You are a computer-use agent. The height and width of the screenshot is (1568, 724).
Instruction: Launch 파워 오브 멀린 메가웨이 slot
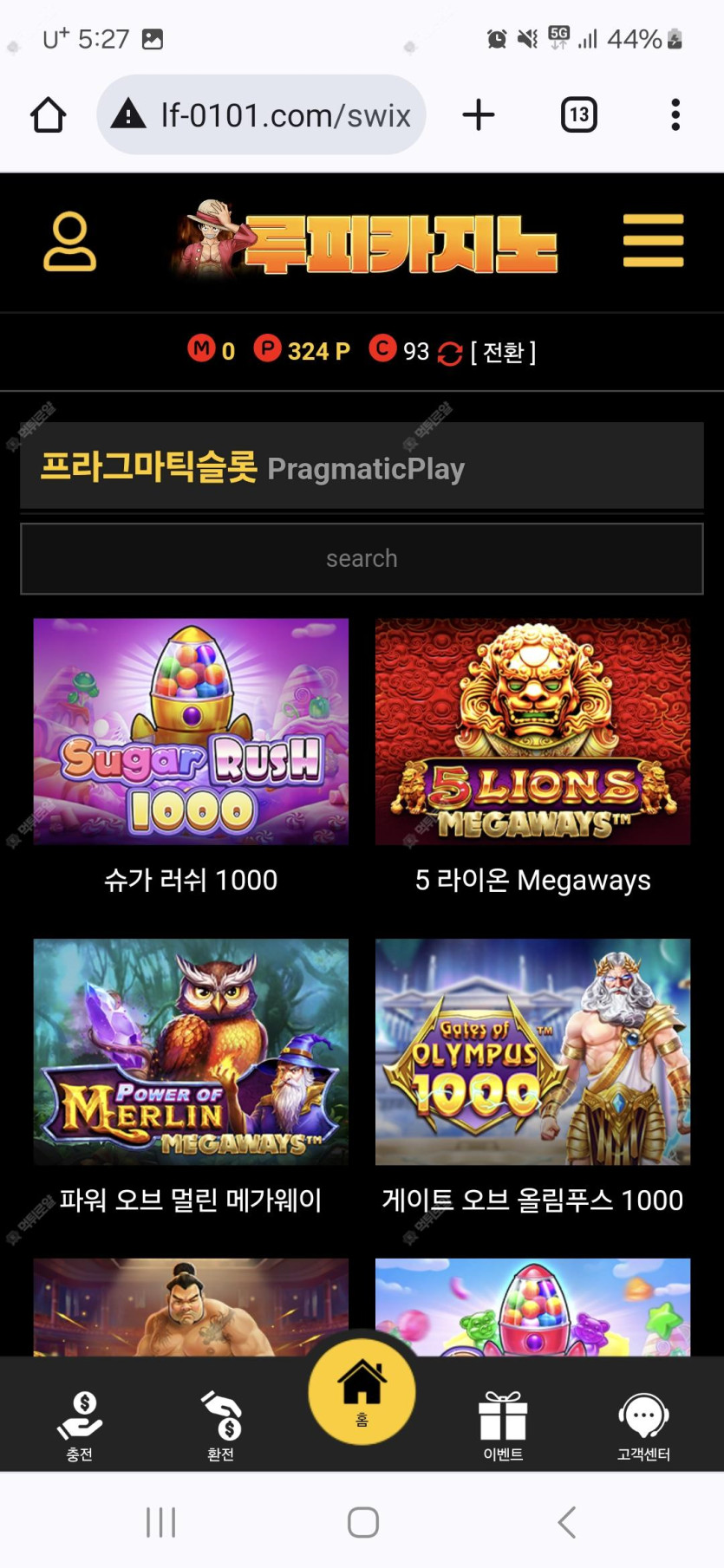coord(191,1051)
